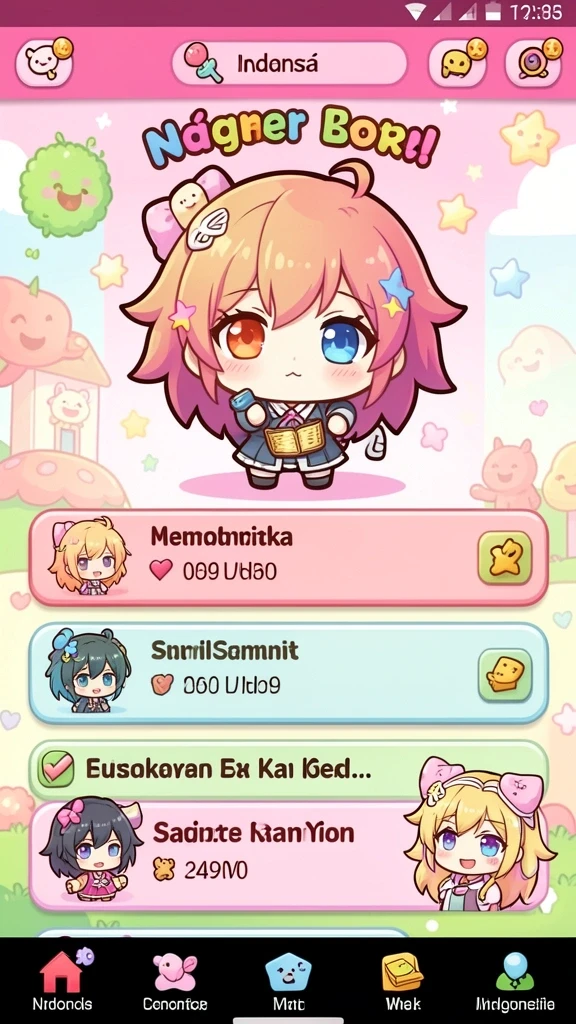Switch to the Wiek tab

pyautogui.click(x=402, y=981)
